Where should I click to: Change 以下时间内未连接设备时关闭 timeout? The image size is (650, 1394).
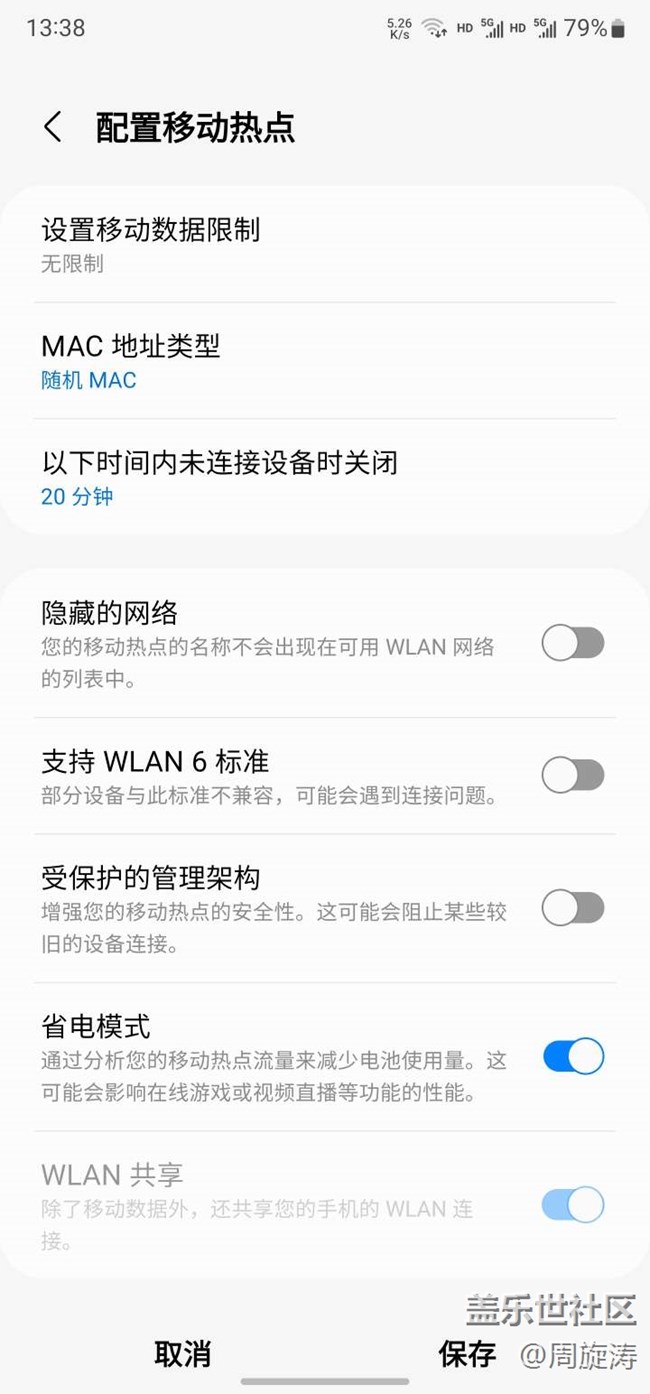point(325,477)
